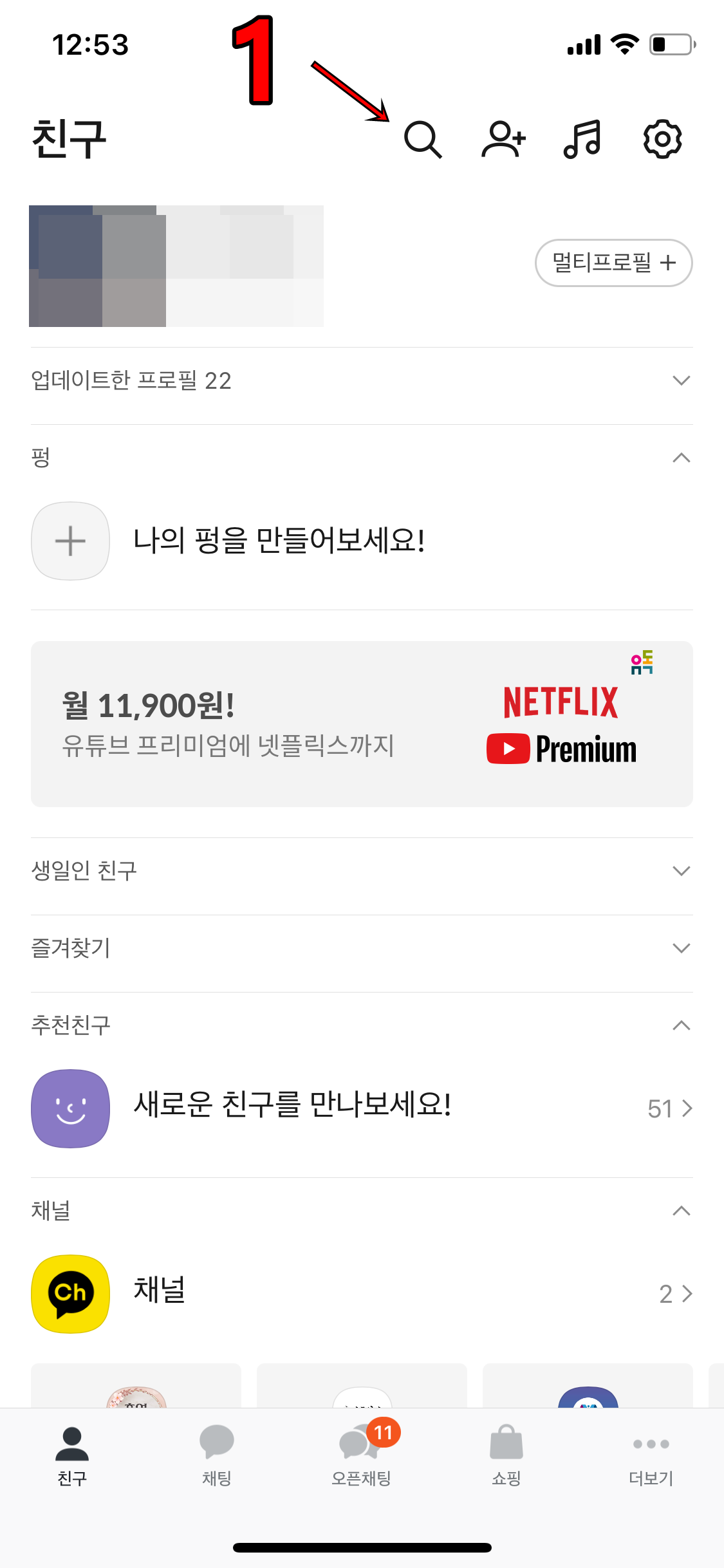Viewport: 724px width, 1568px height.
Task: Open KakaoMusic via the music note icon
Action: tap(582, 139)
